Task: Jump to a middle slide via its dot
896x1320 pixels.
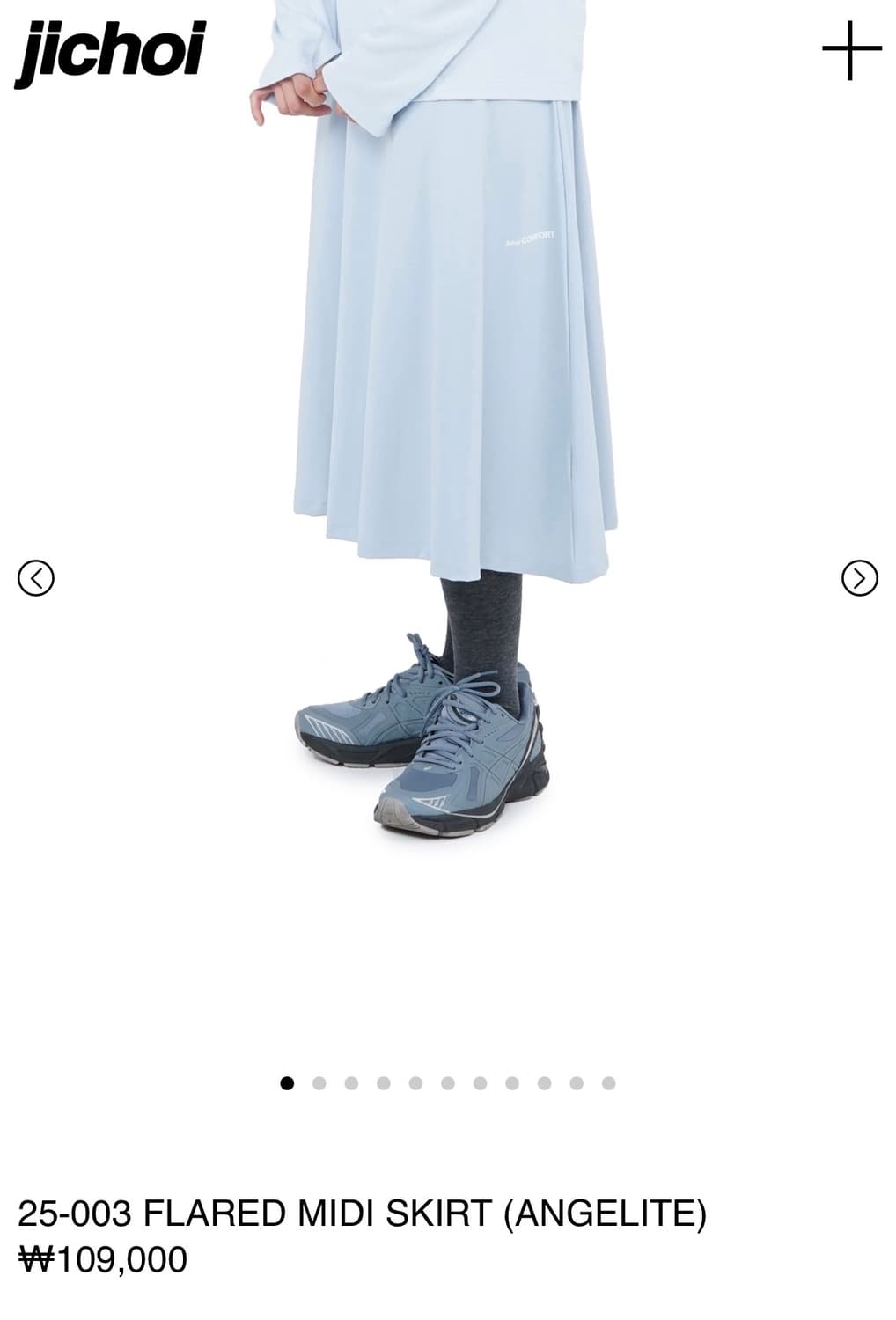Action: point(448,1084)
